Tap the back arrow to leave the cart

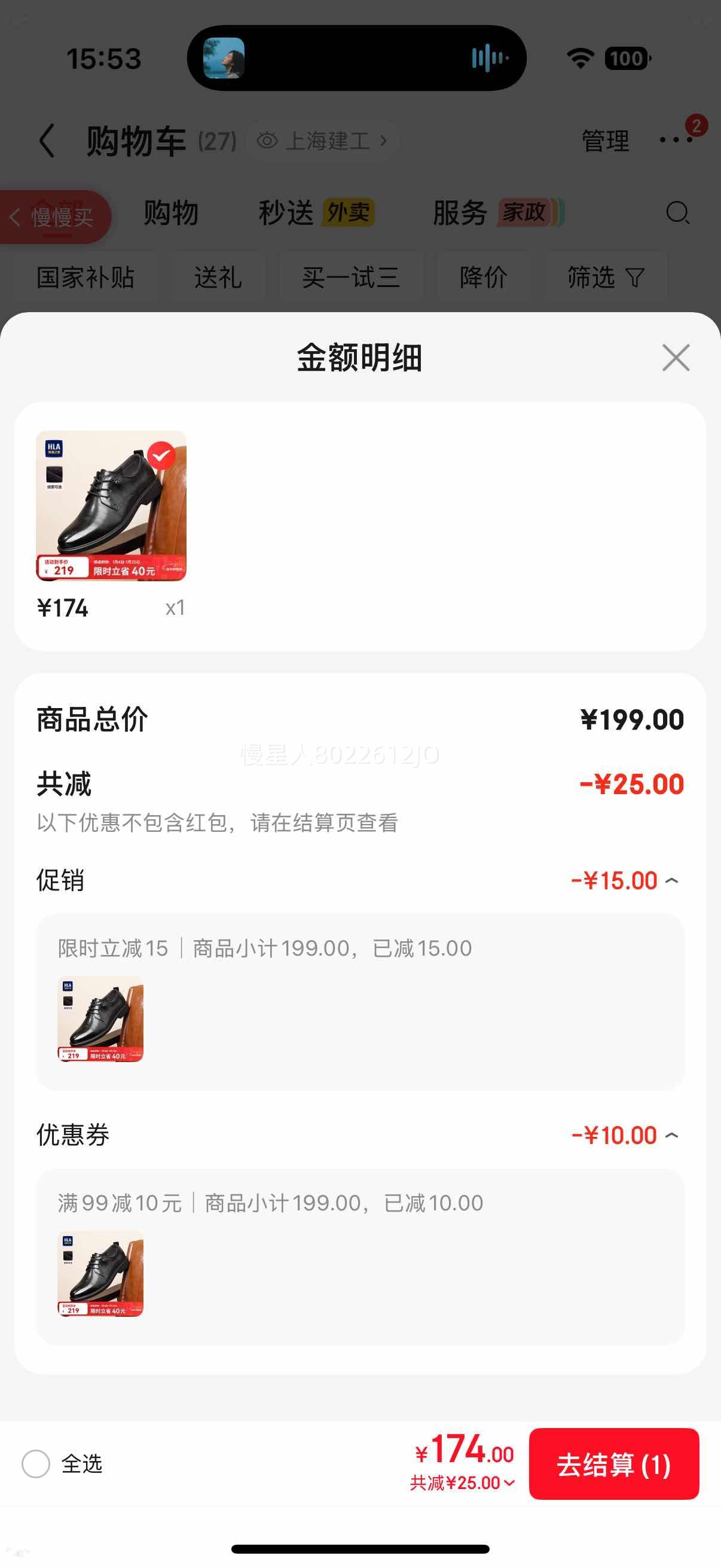[46, 141]
